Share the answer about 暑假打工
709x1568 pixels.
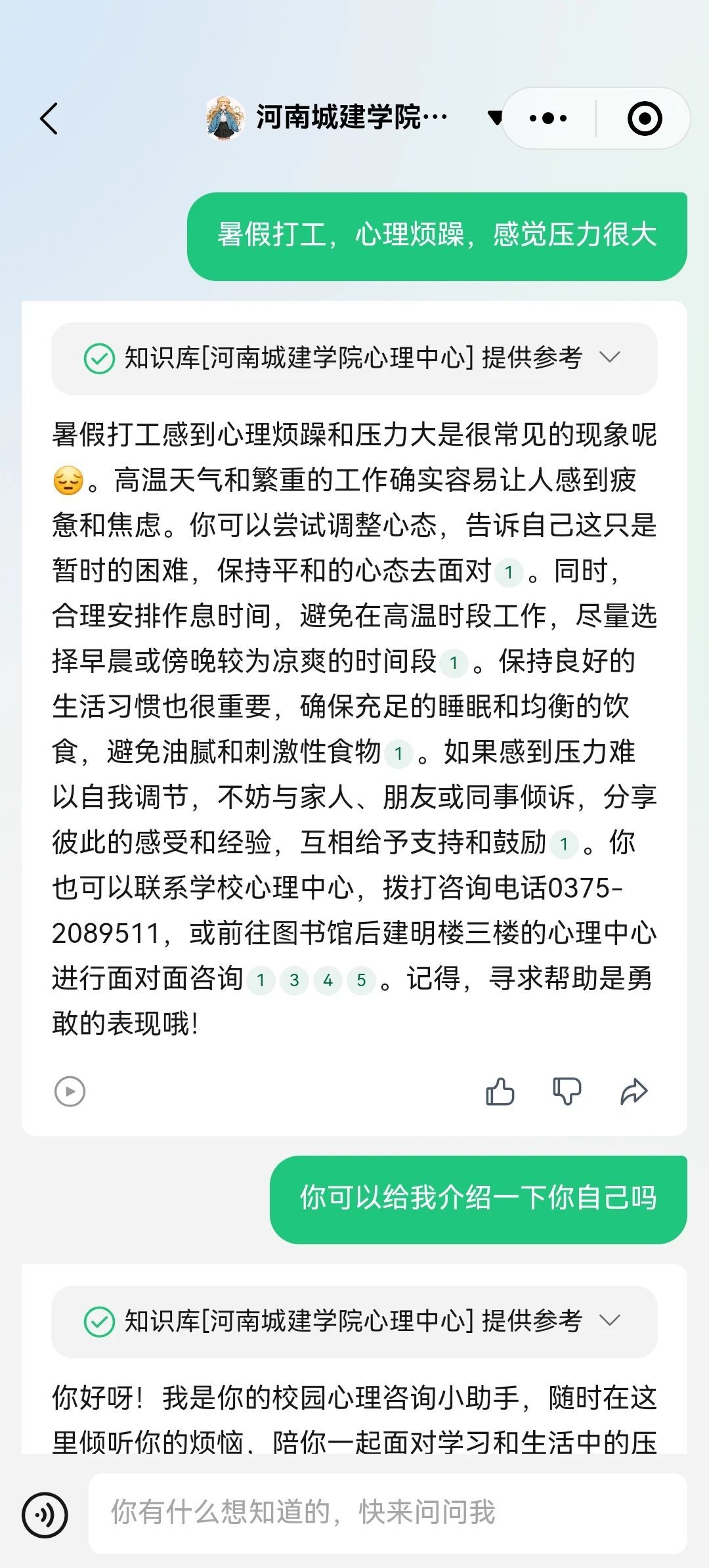coord(634,1092)
